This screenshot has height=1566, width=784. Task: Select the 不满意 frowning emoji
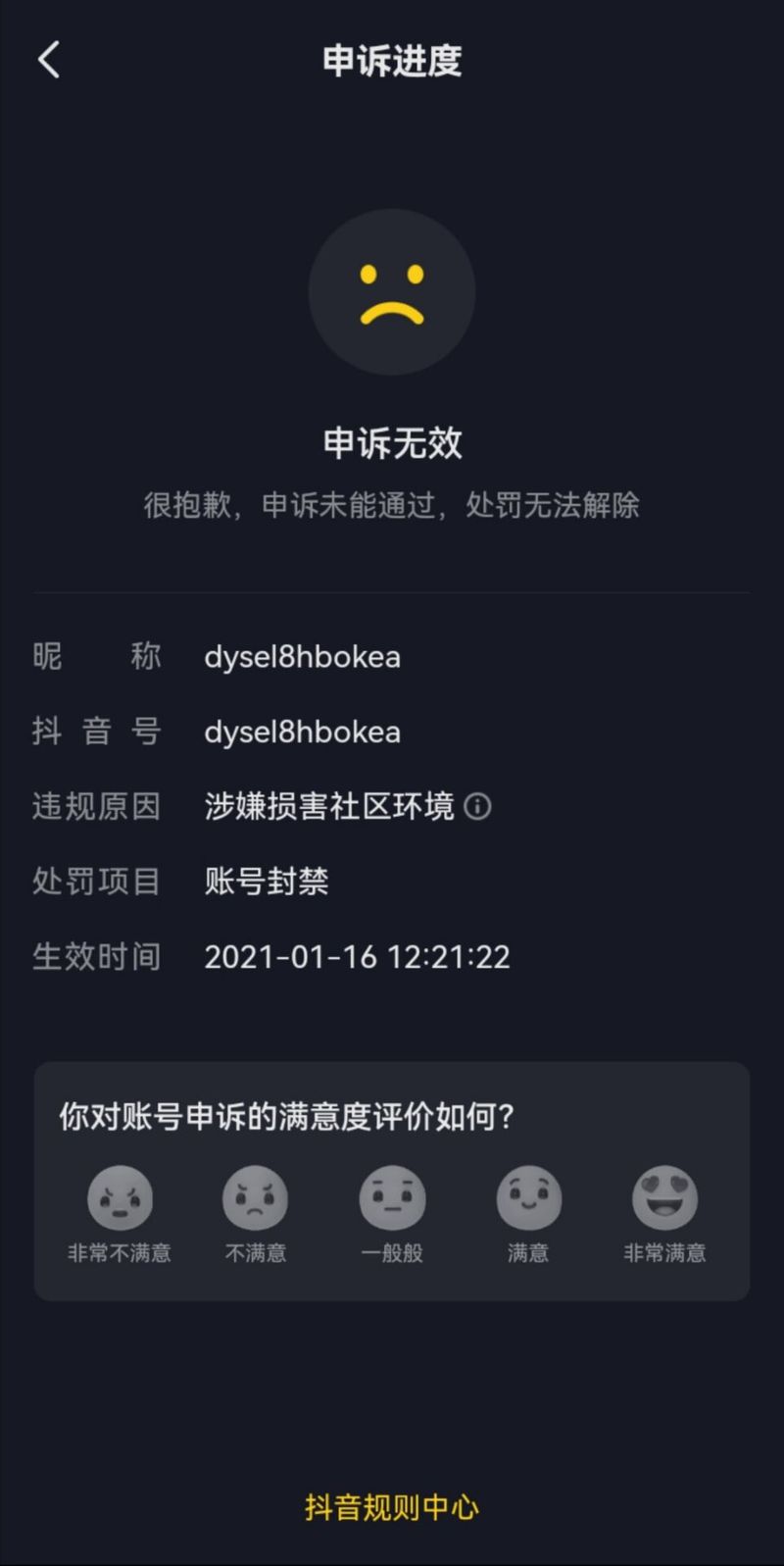coord(256,1198)
